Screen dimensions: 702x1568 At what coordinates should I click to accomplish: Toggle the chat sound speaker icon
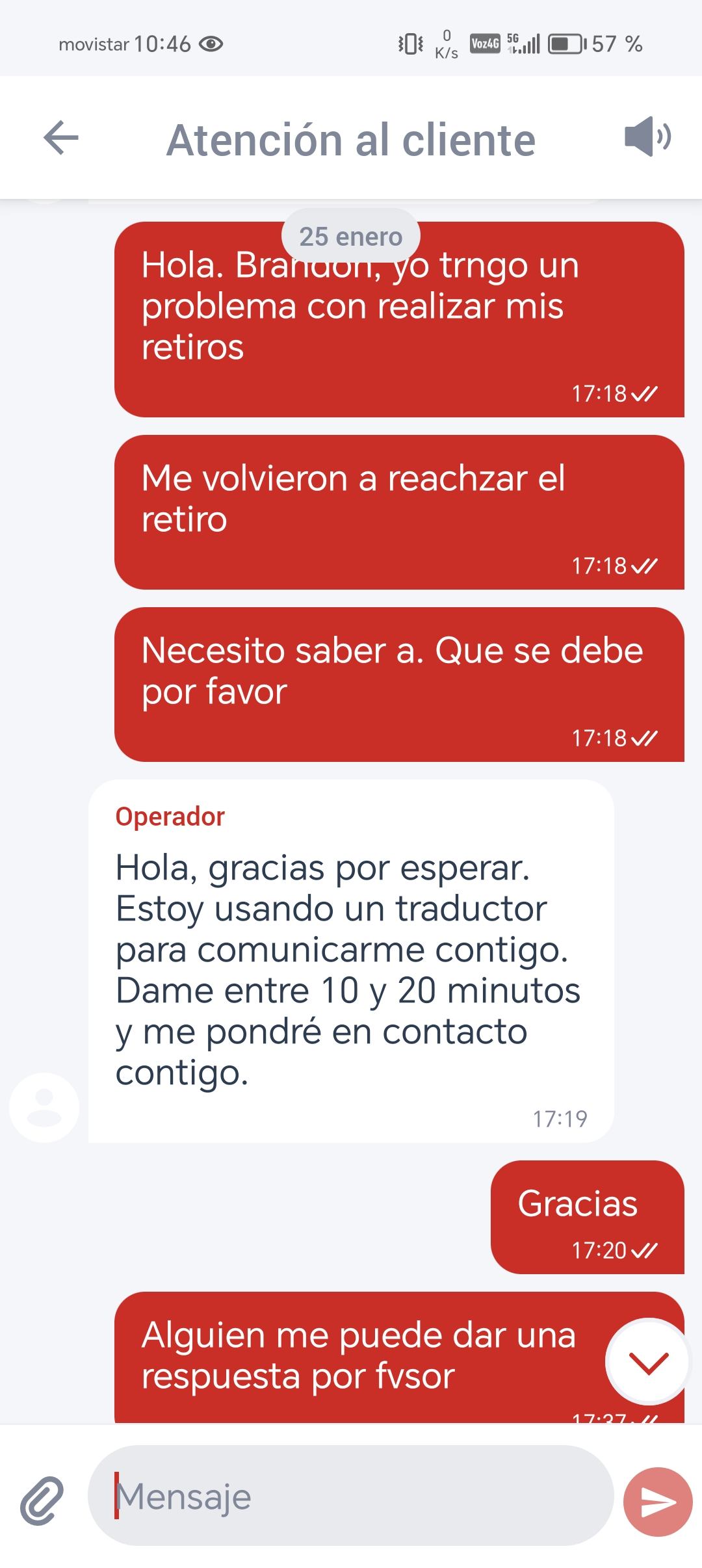(647, 137)
